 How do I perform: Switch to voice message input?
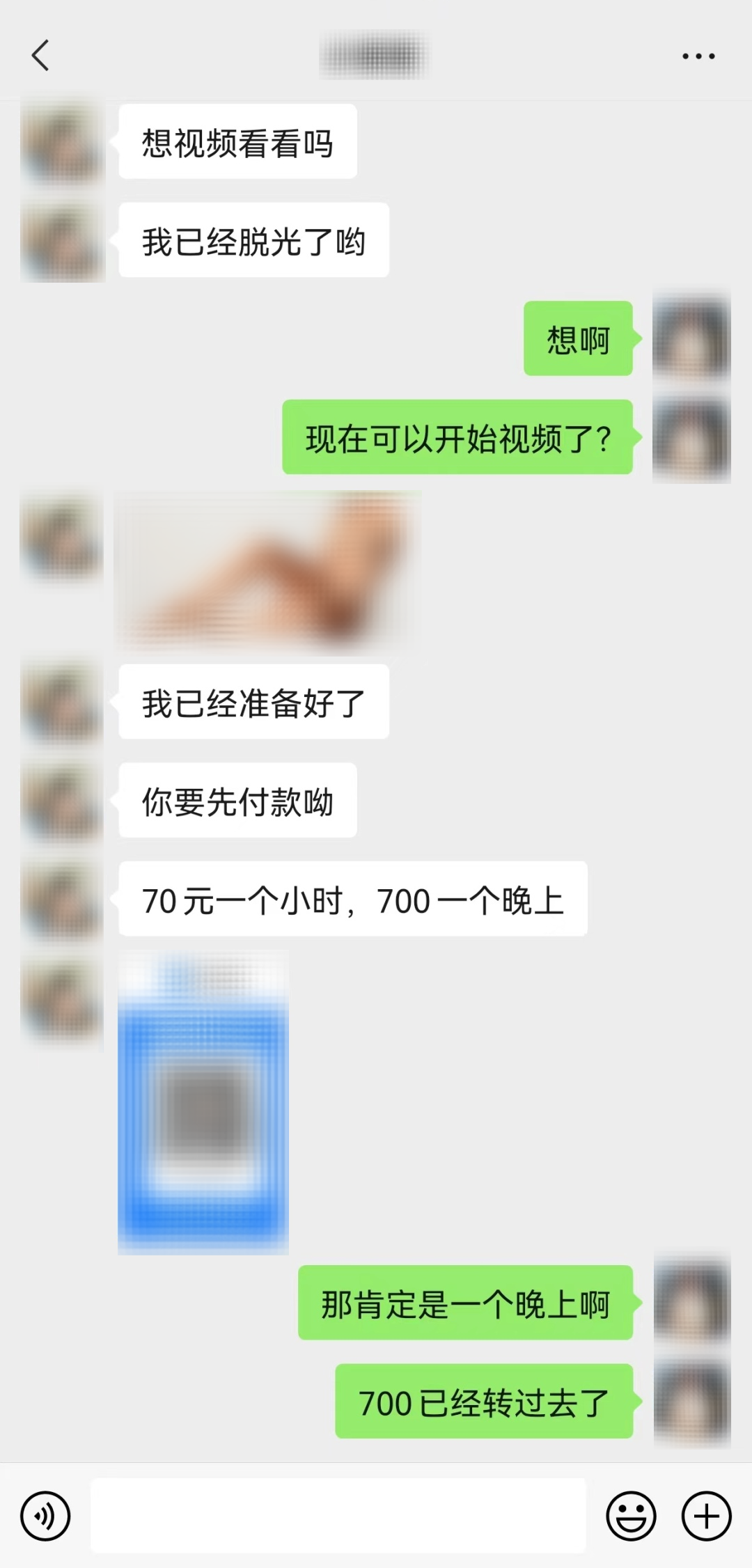45,1516
